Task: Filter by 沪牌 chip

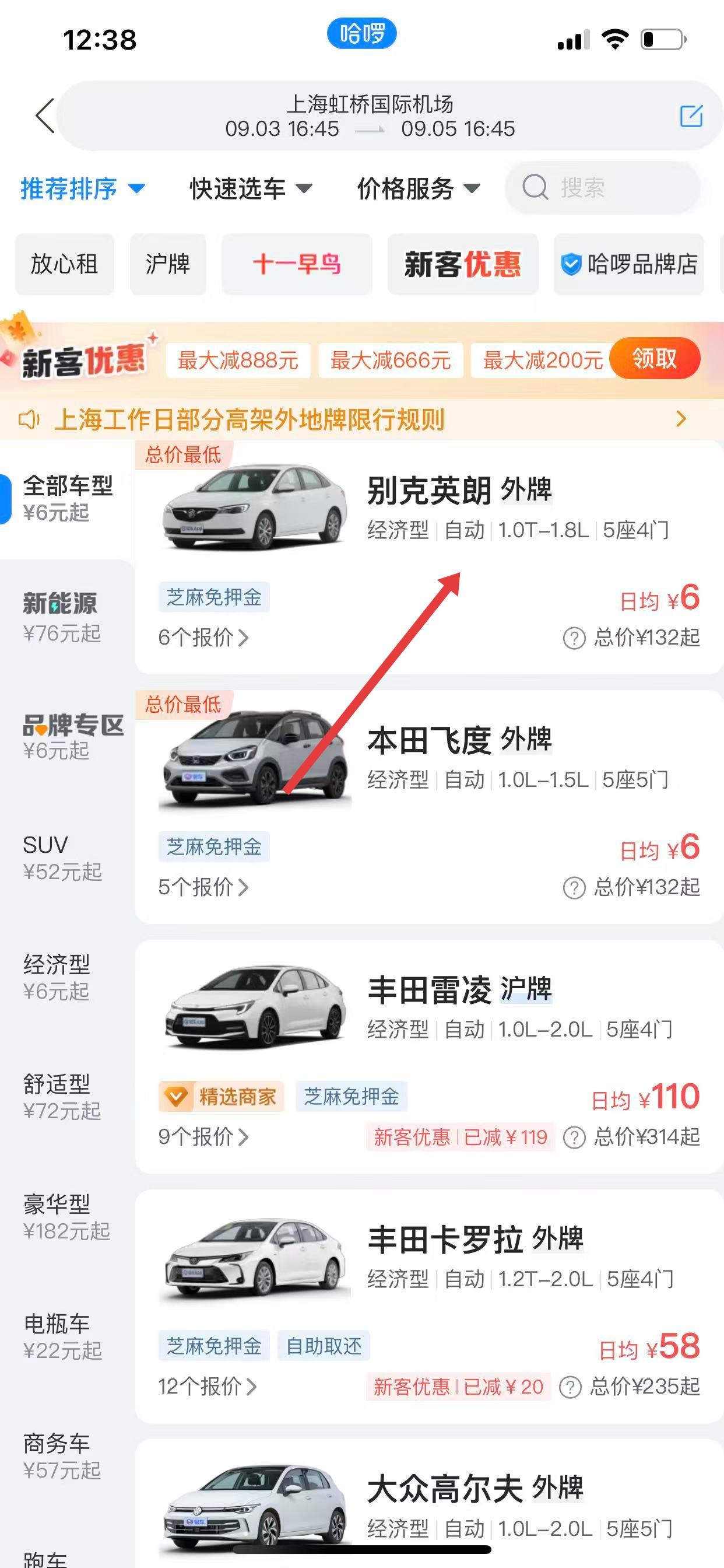Action: click(168, 264)
